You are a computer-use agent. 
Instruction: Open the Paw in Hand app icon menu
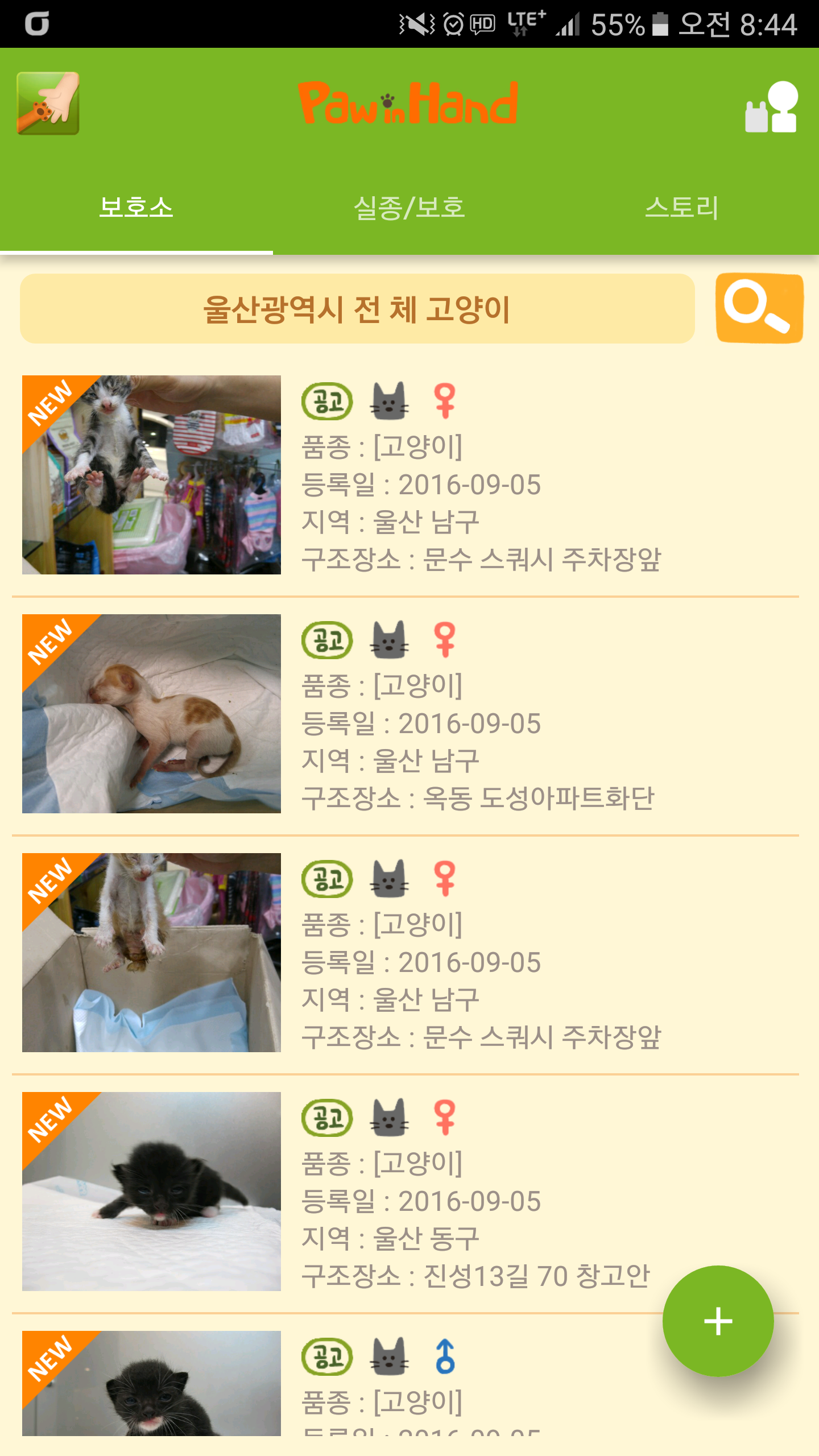48,104
